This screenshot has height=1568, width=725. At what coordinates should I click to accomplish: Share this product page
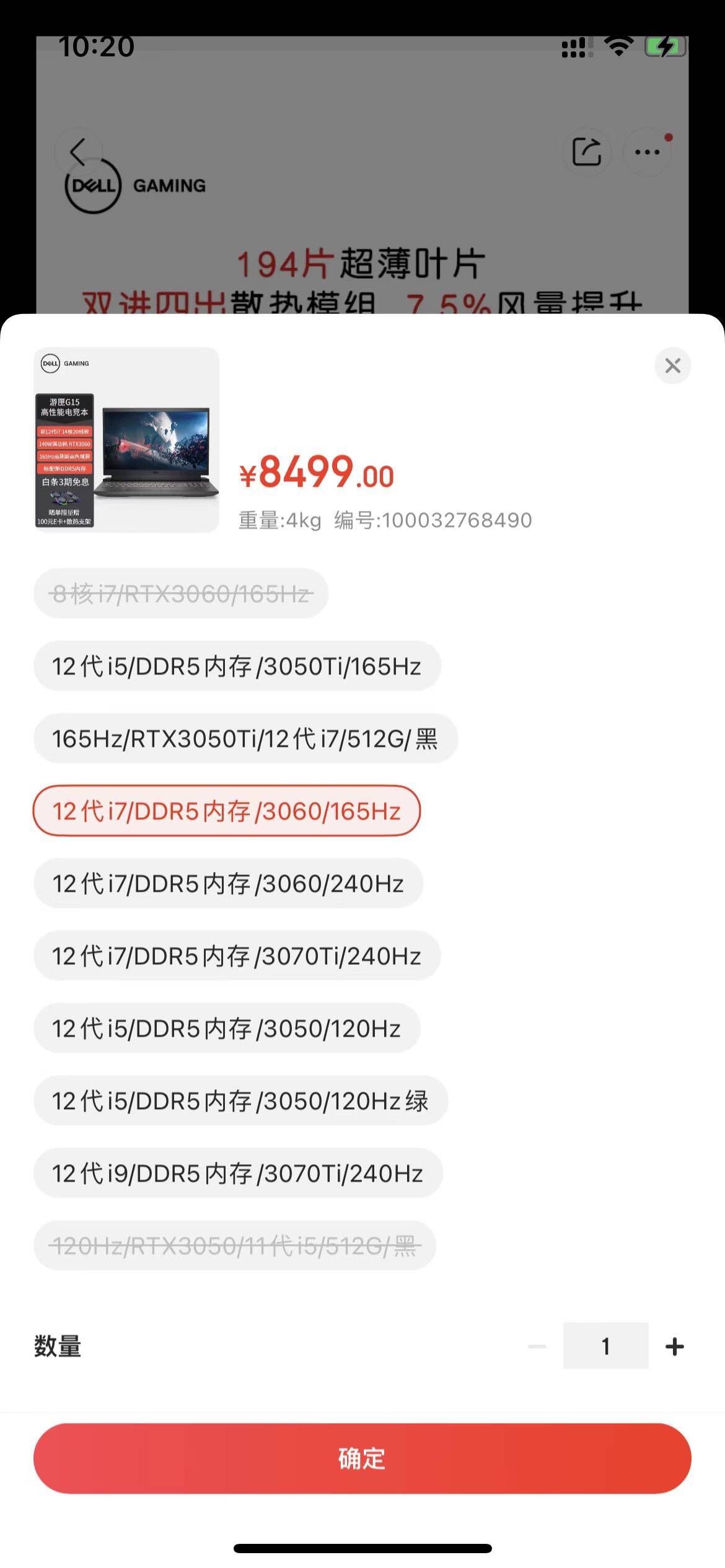click(x=586, y=152)
